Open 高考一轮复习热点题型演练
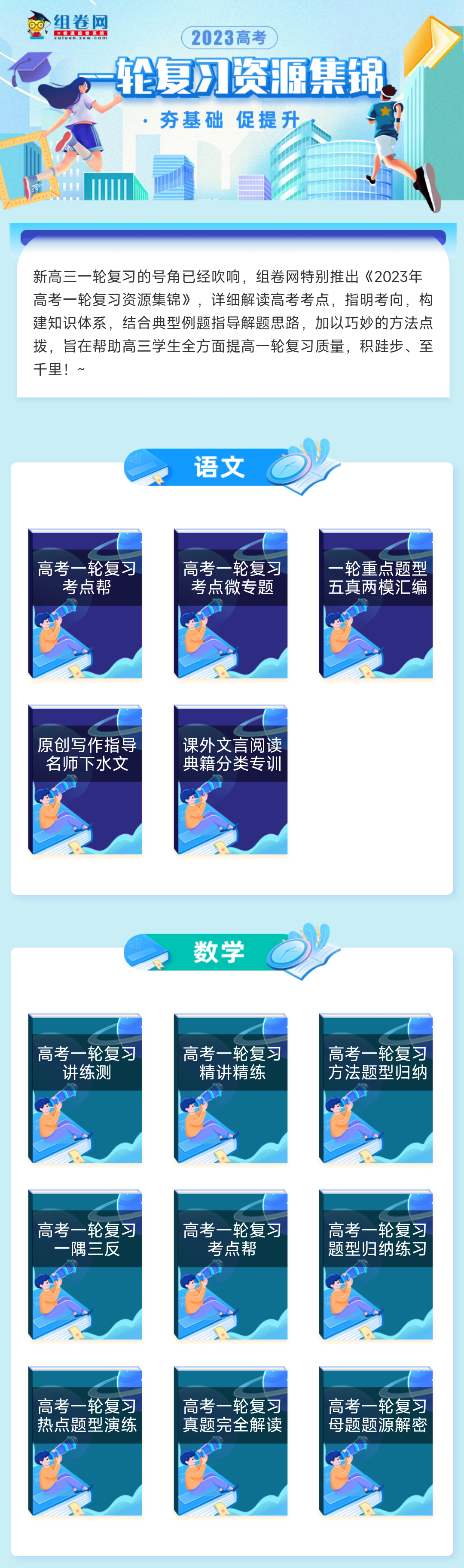Viewport: 464px width, 1568px height. point(85,1441)
